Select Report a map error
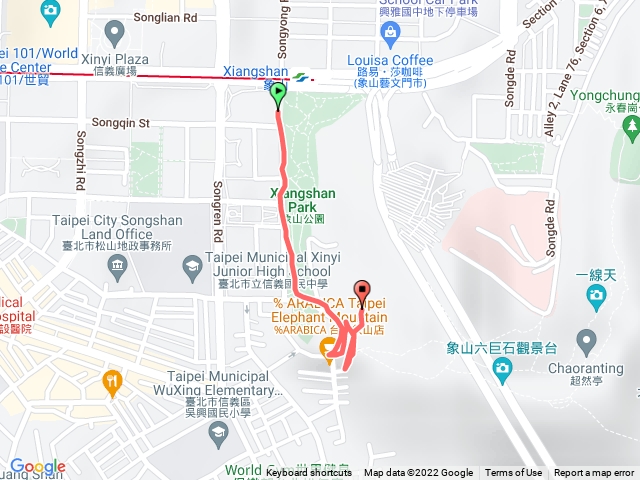The image size is (640, 480). [x=594, y=473]
